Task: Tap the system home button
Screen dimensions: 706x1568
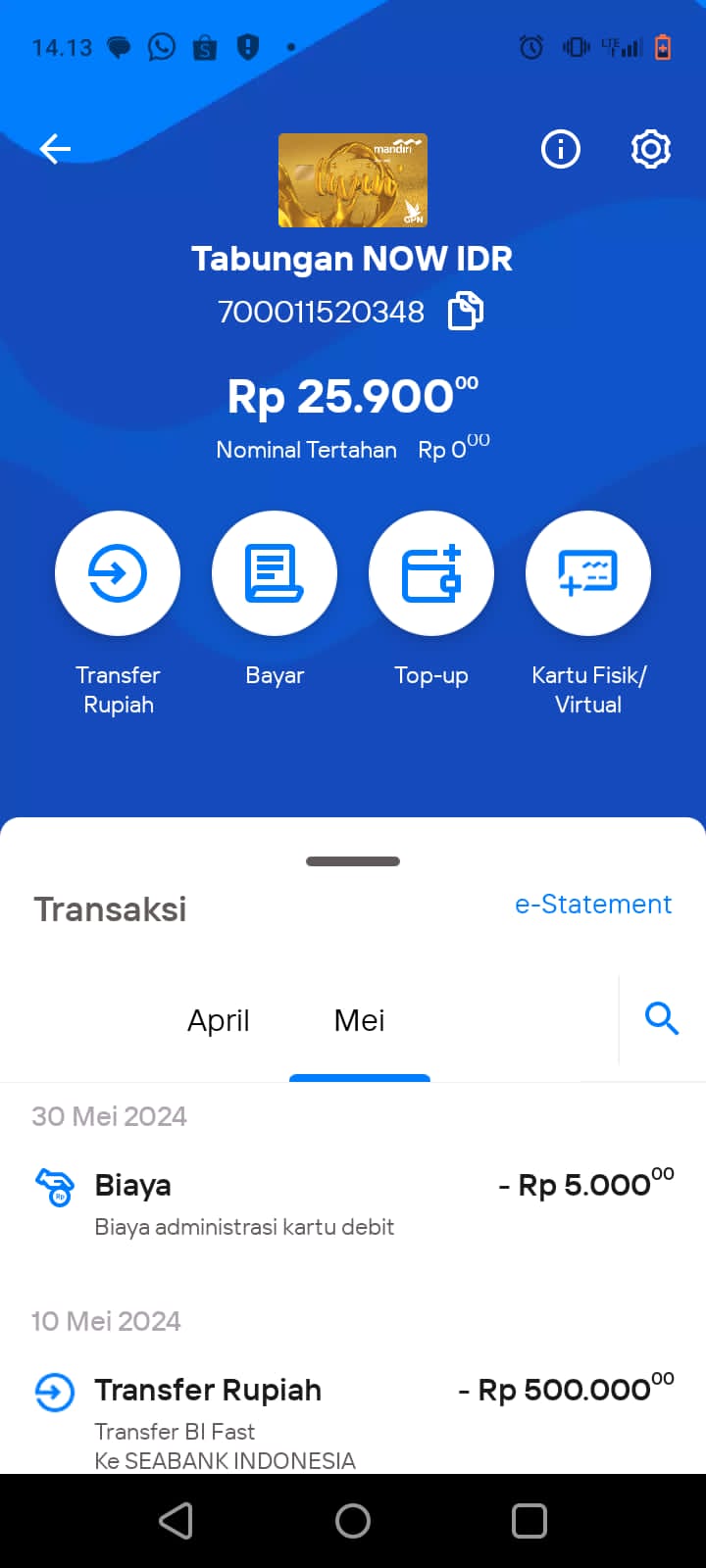Action: (353, 1521)
